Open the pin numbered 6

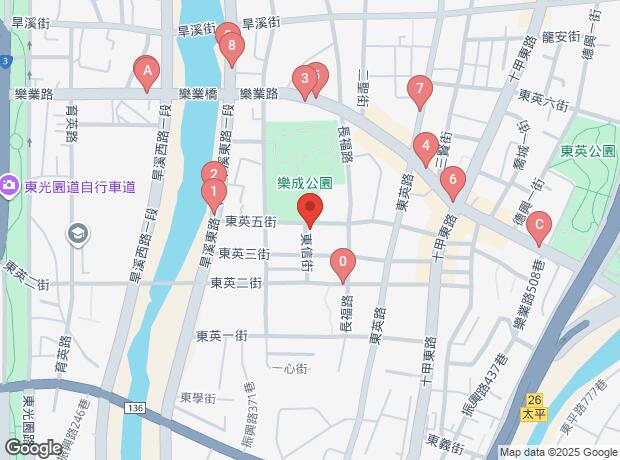(453, 181)
